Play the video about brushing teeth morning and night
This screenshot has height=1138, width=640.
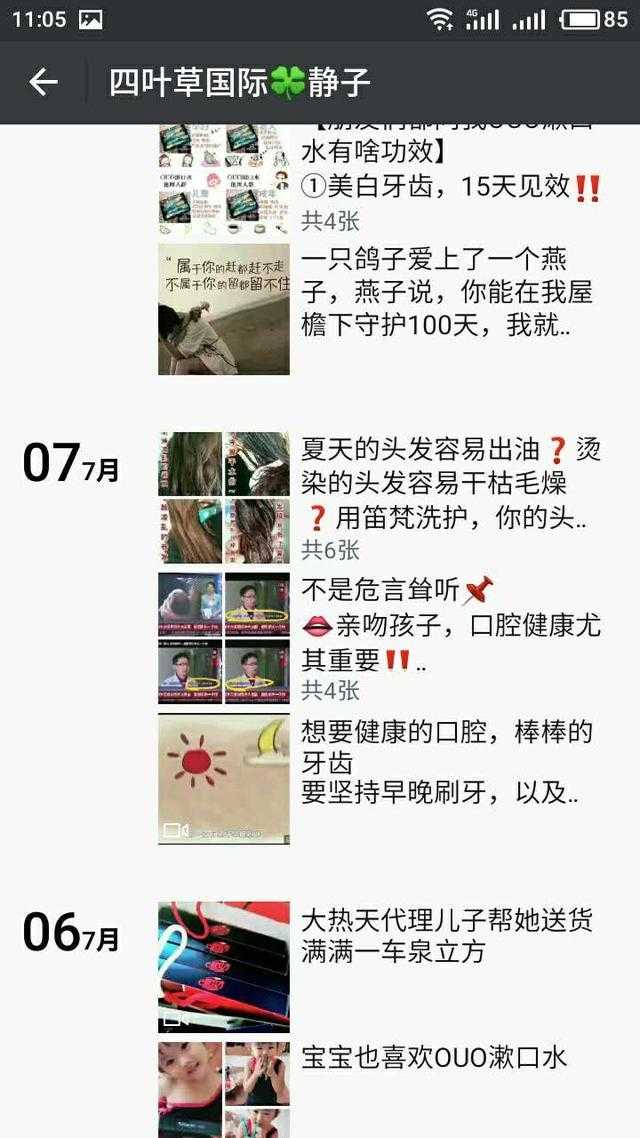(x=224, y=779)
